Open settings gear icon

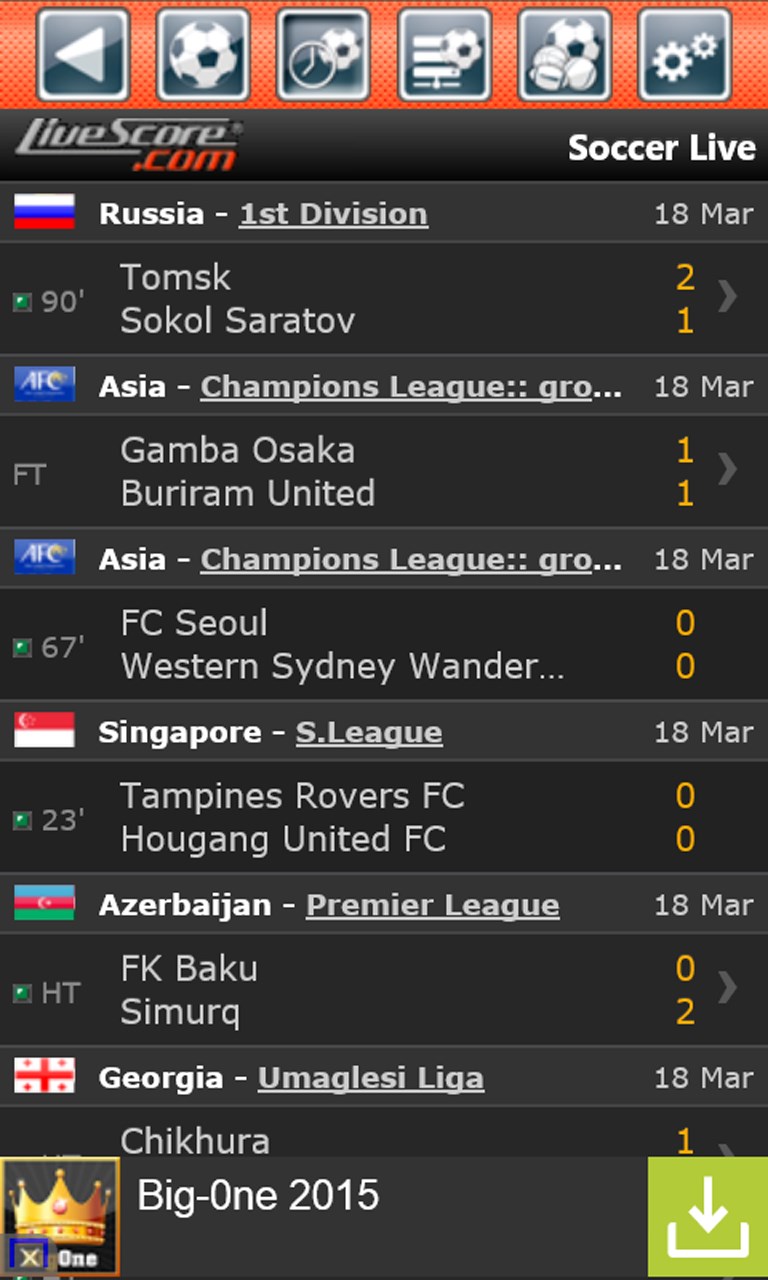pyautogui.click(x=684, y=55)
